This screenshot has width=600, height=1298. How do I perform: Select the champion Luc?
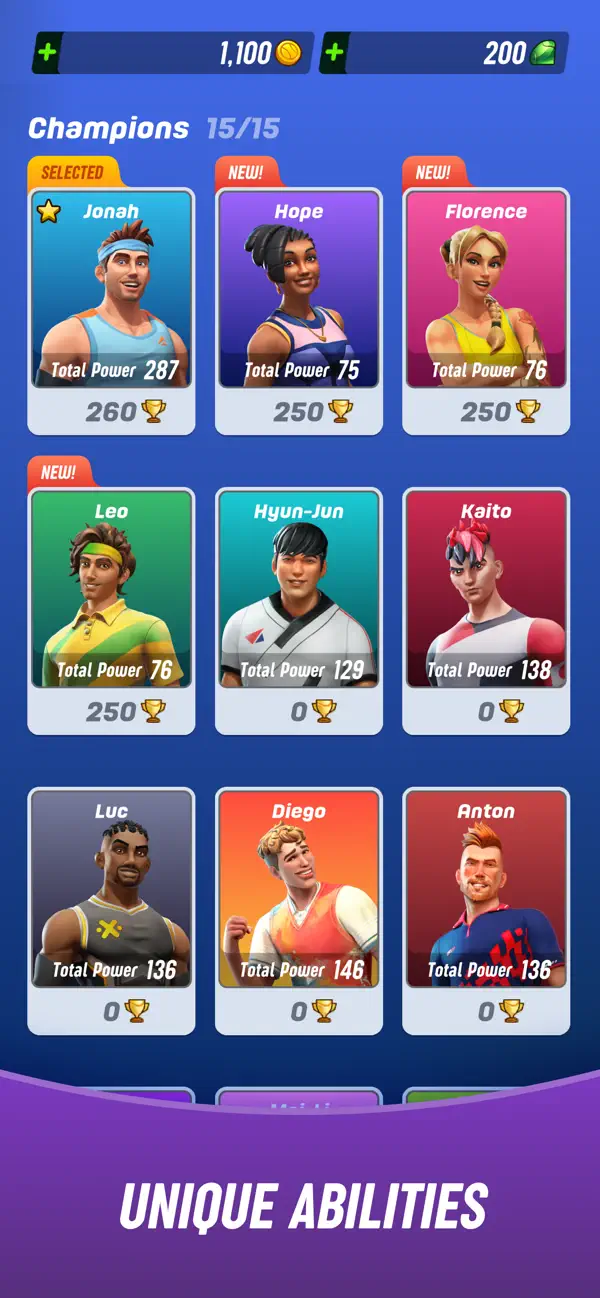[111, 911]
